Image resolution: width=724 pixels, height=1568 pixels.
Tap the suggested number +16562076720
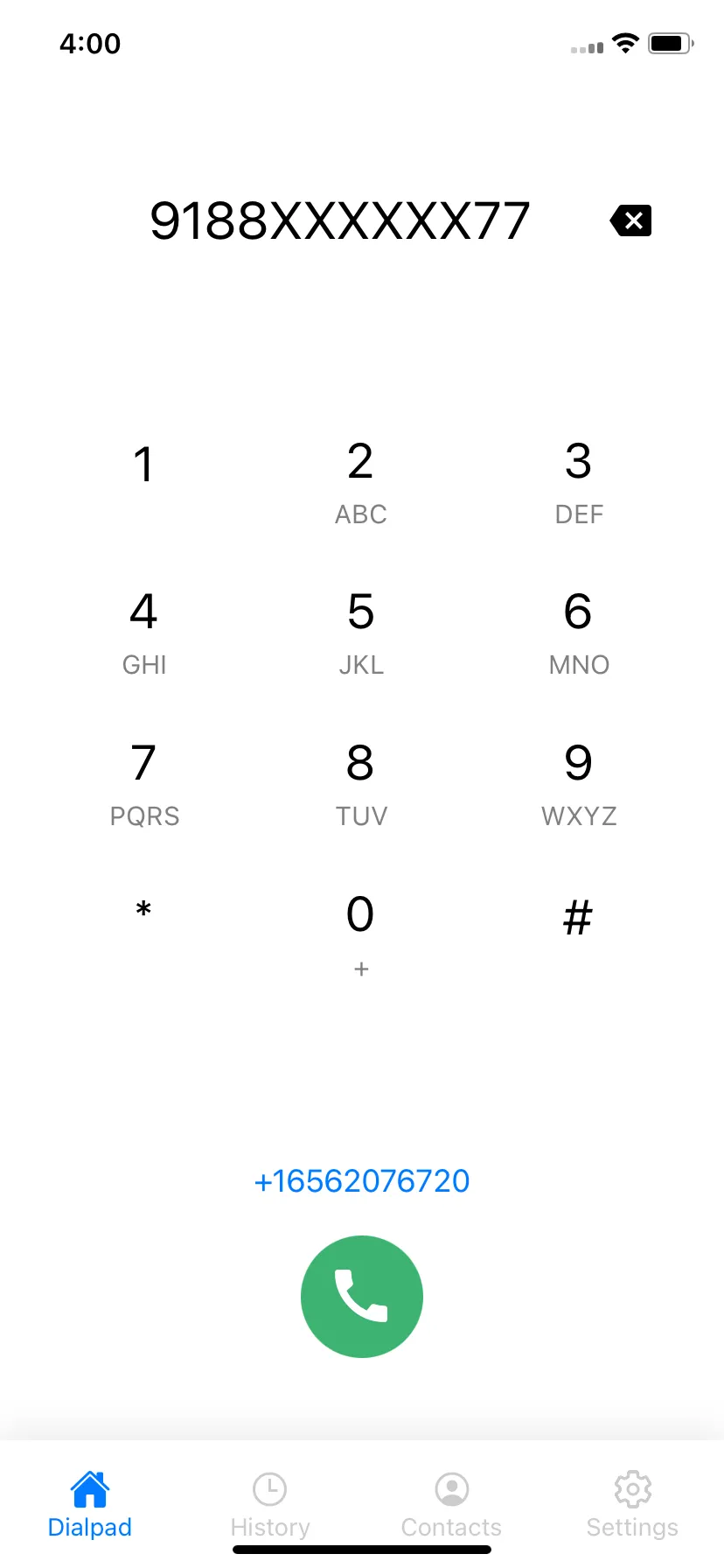point(361,1180)
